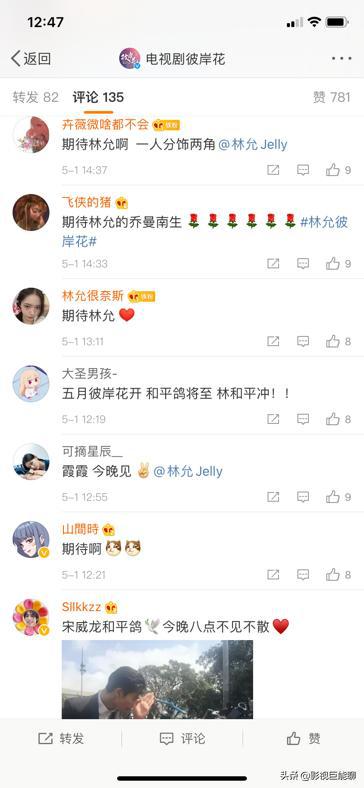This screenshot has height=788, width=364.
Task: Open the #林允彼岸花# hashtag link
Action: 205,232
